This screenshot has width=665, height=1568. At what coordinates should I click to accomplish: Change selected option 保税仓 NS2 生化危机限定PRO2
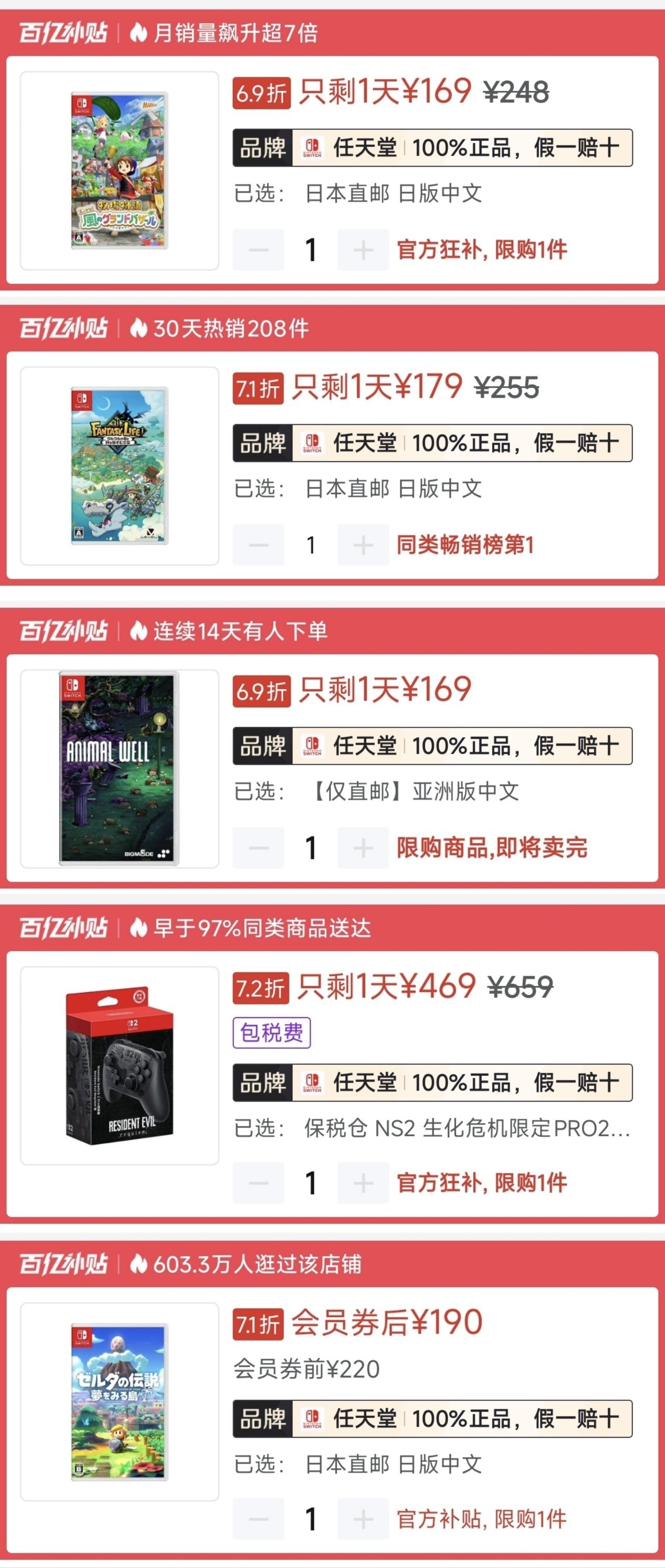[x=467, y=1128]
